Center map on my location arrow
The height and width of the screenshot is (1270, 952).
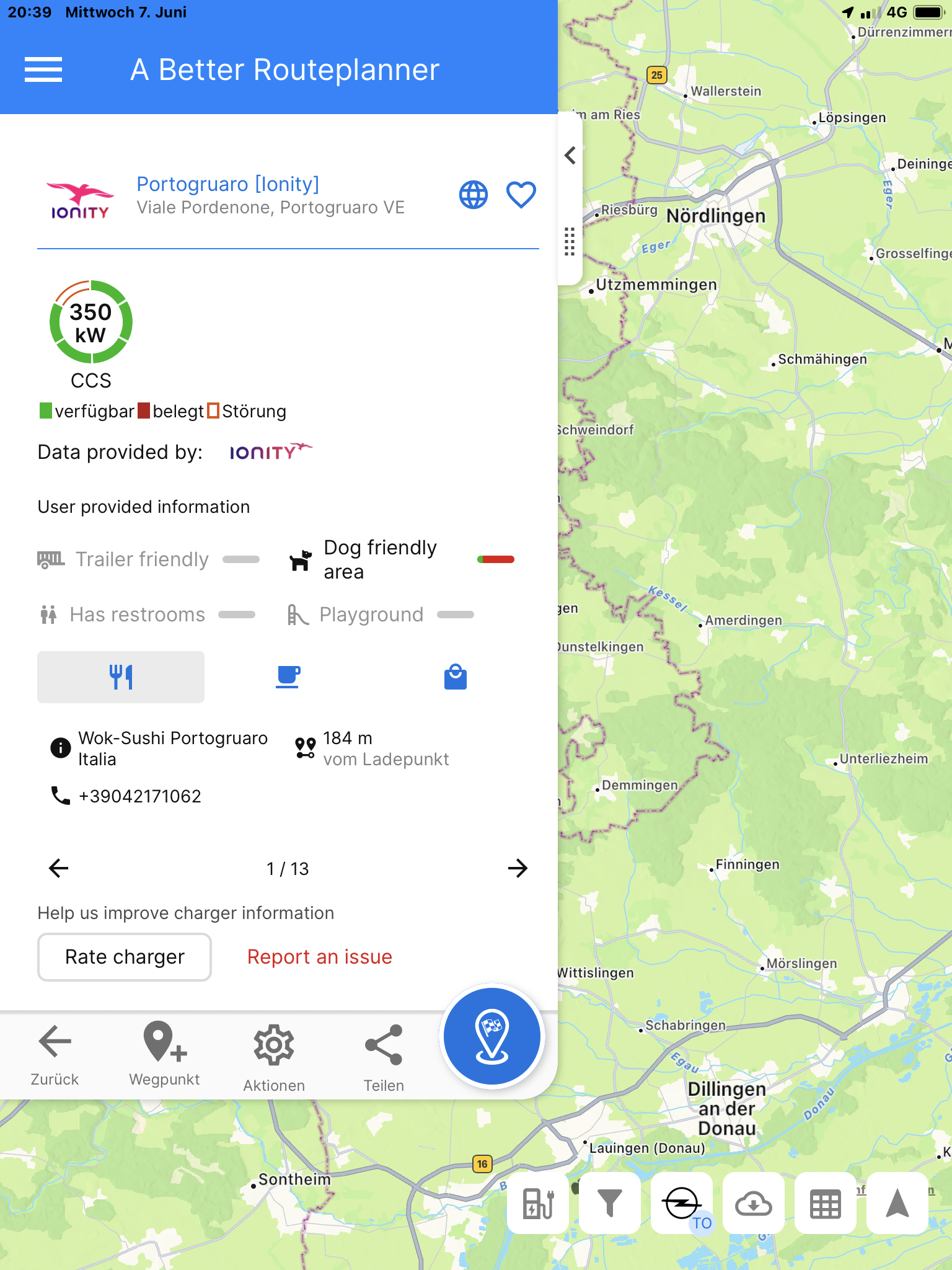point(897,1203)
